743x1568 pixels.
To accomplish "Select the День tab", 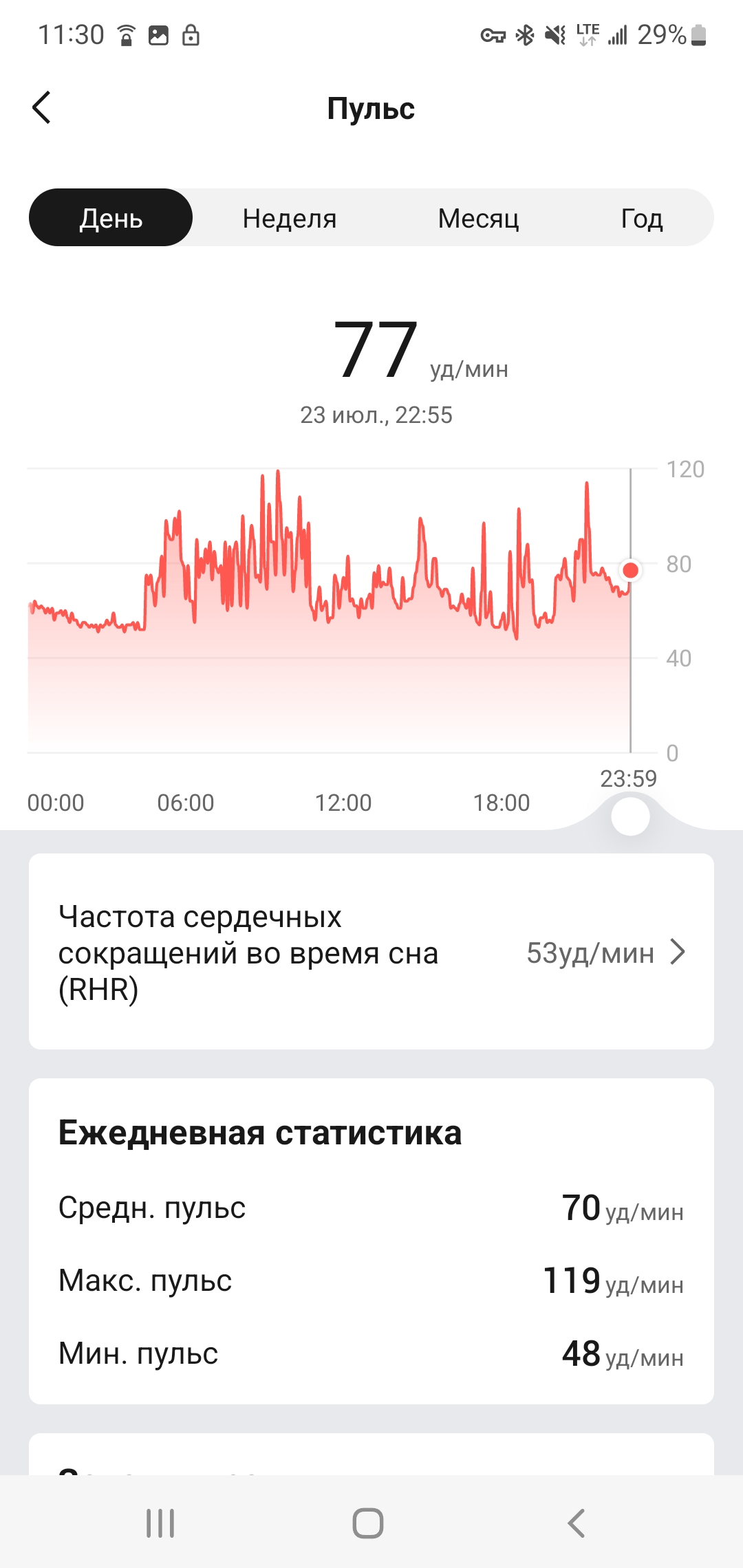I will pyautogui.click(x=111, y=218).
